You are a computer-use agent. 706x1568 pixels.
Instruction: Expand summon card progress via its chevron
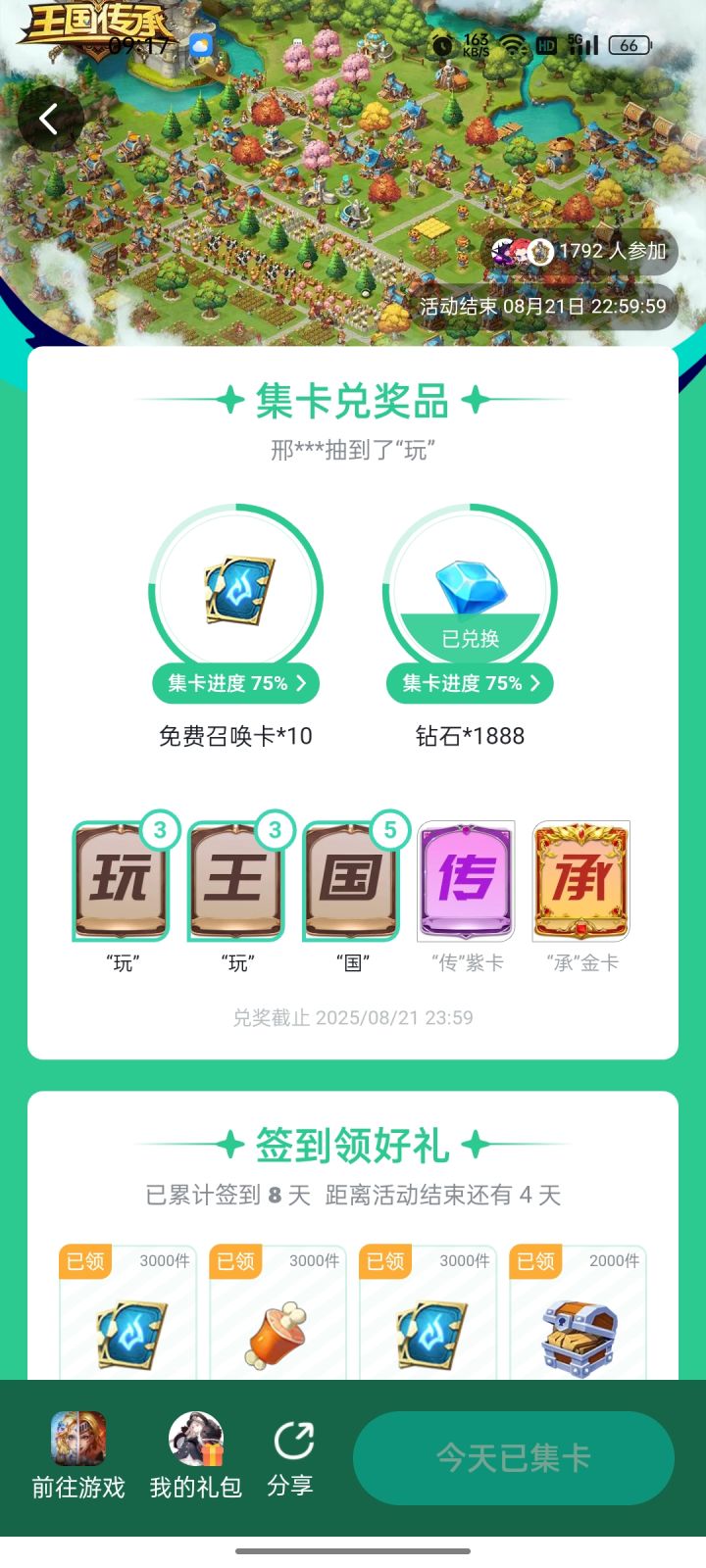[302, 683]
